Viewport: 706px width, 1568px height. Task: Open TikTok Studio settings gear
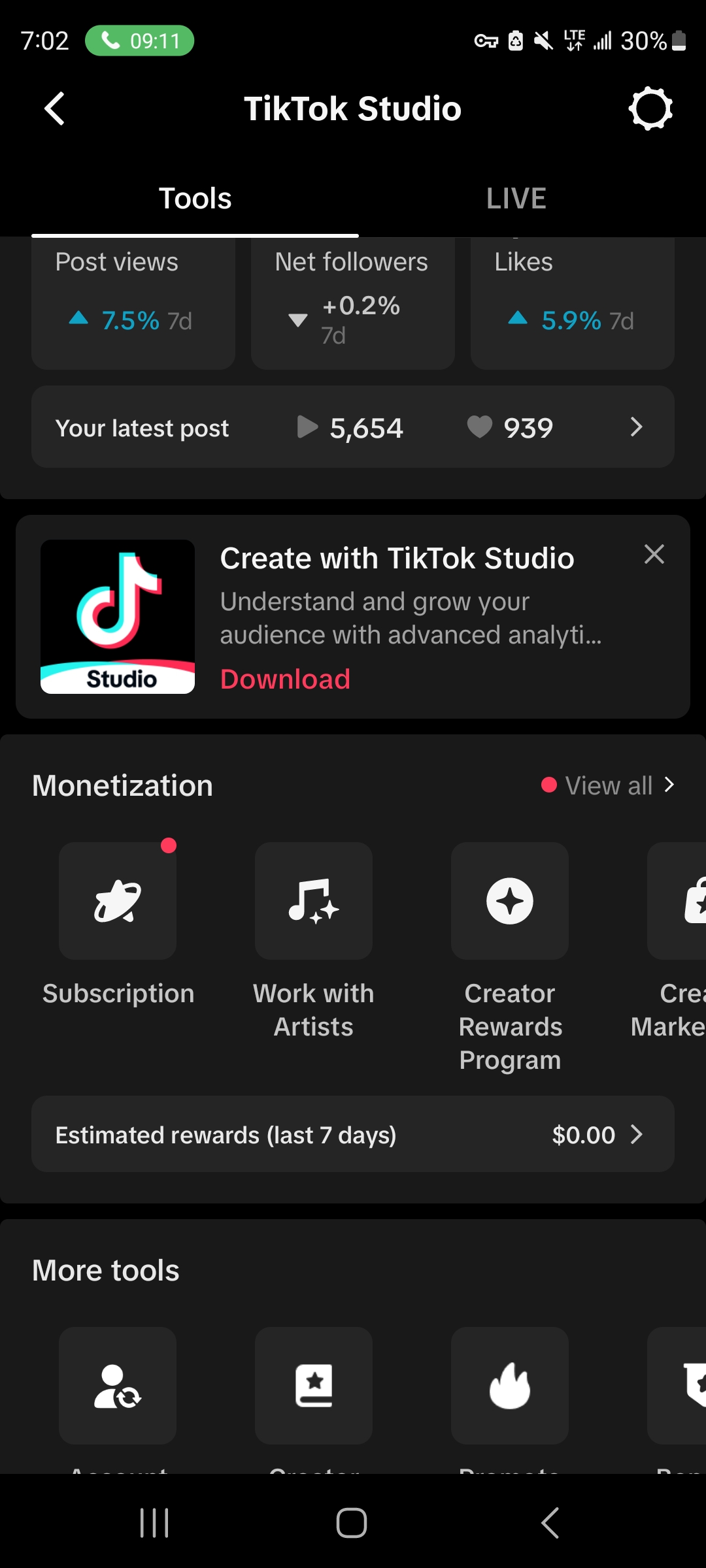click(x=650, y=108)
